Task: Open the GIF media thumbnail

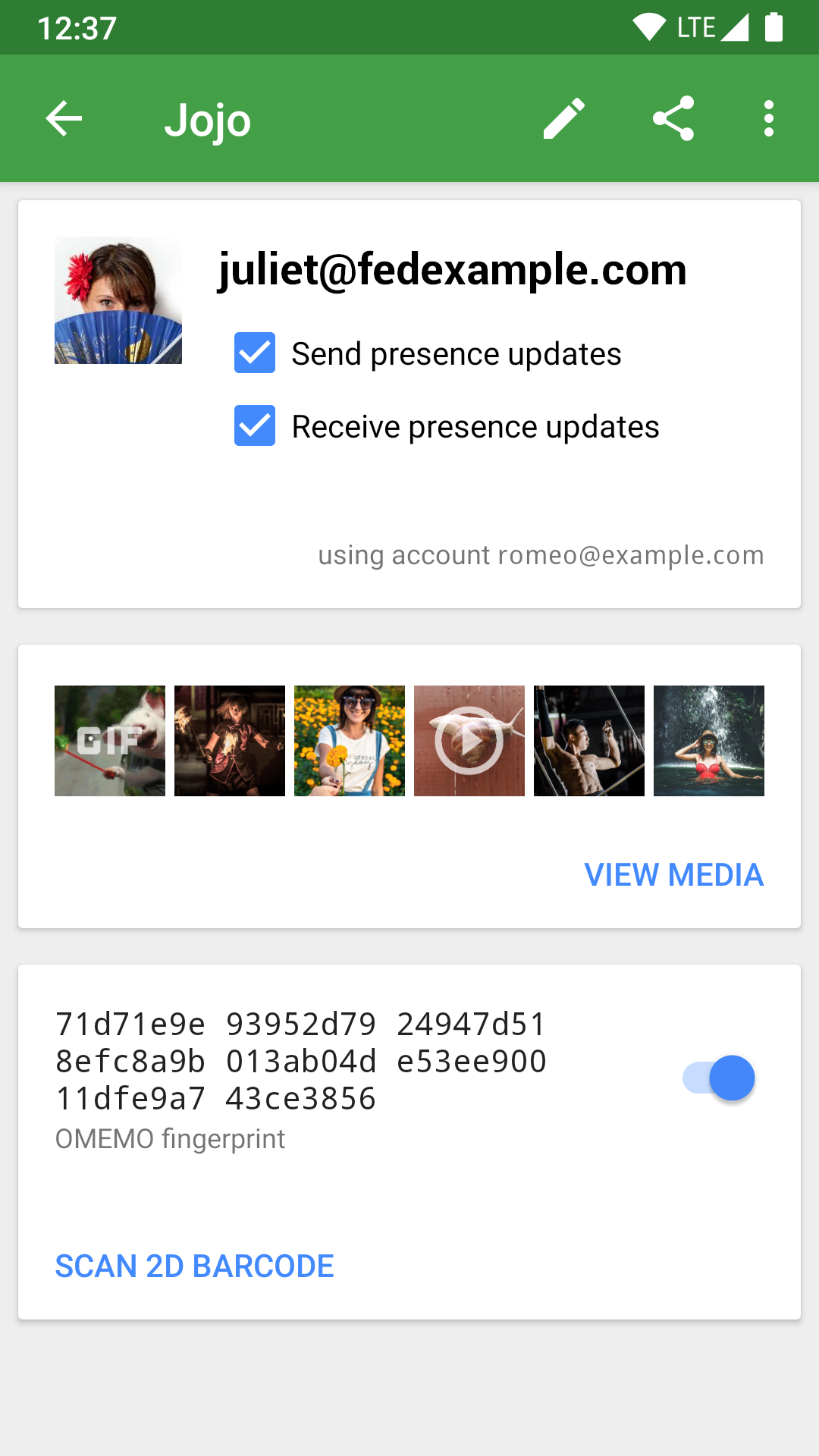Action: 110,741
